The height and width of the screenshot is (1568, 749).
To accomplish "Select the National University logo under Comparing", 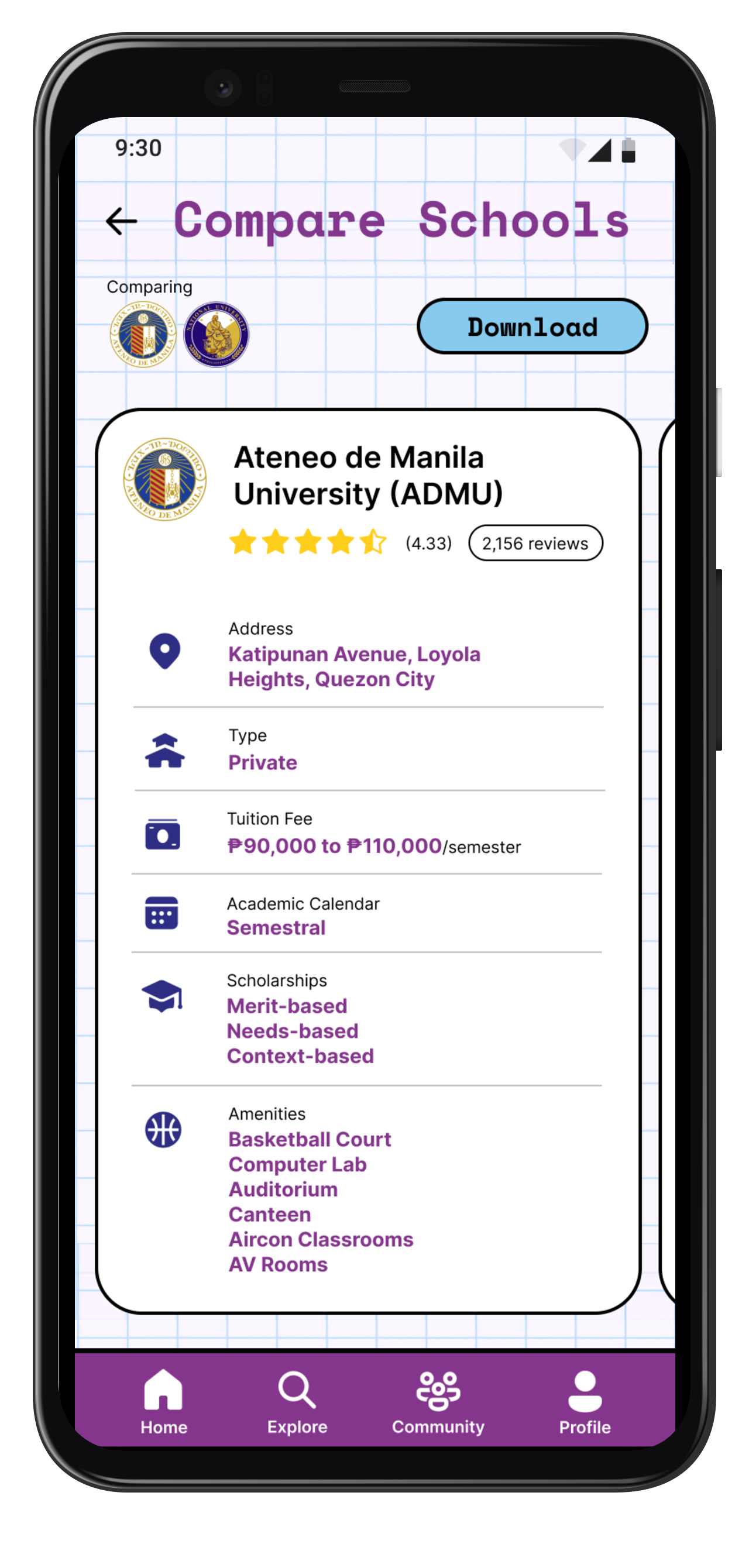I will pyautogui.click(x=216, y=335).
